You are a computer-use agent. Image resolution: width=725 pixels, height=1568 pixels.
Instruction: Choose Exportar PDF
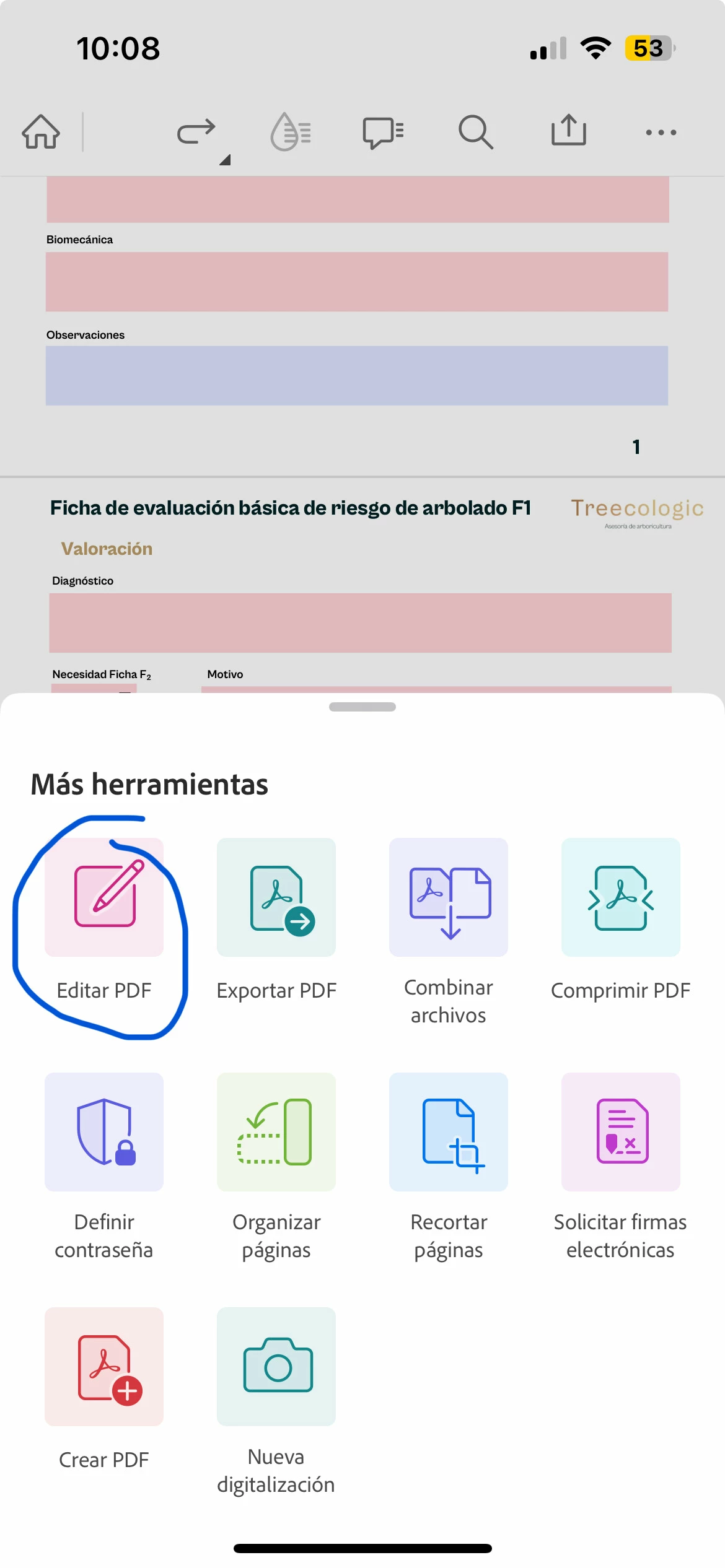click(x=276, y=897)
